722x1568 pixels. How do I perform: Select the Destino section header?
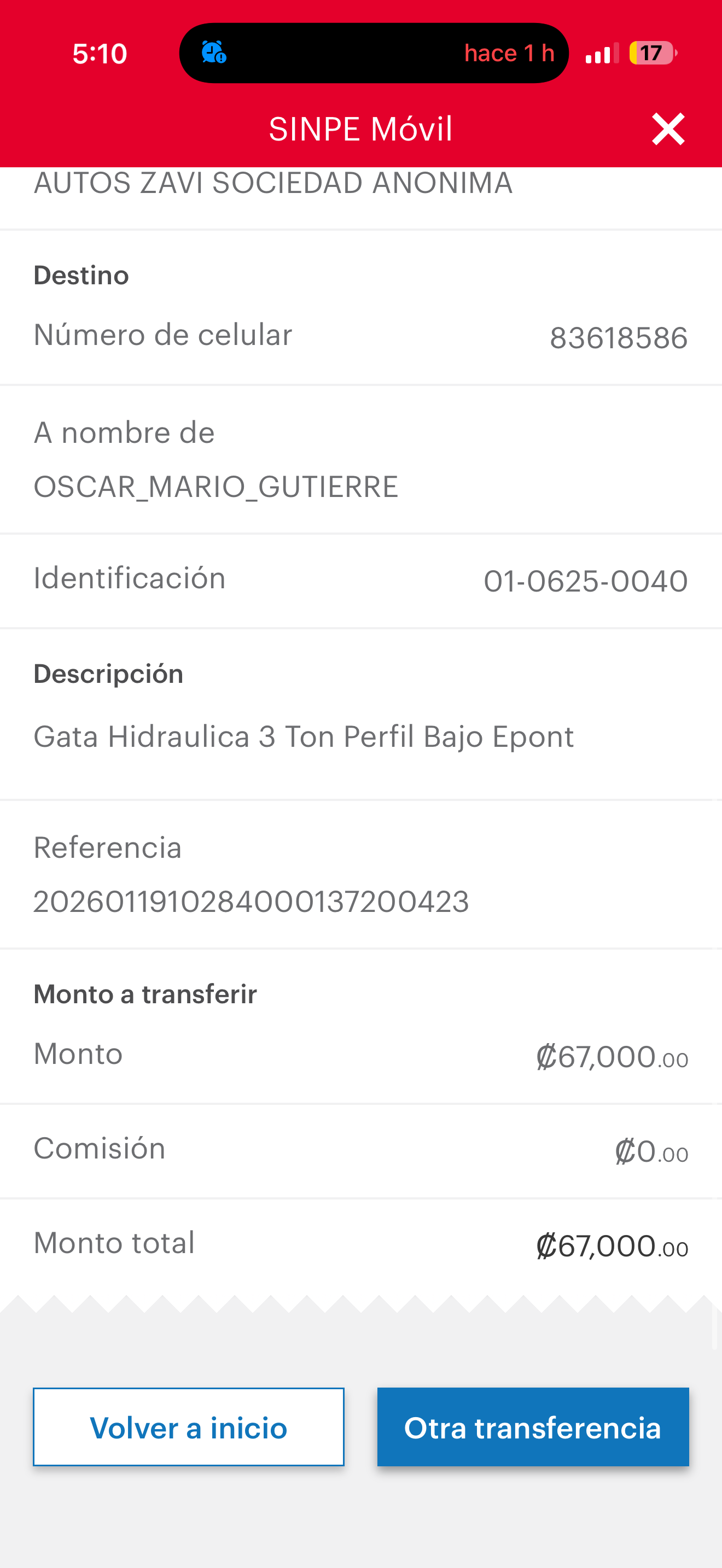81,275
